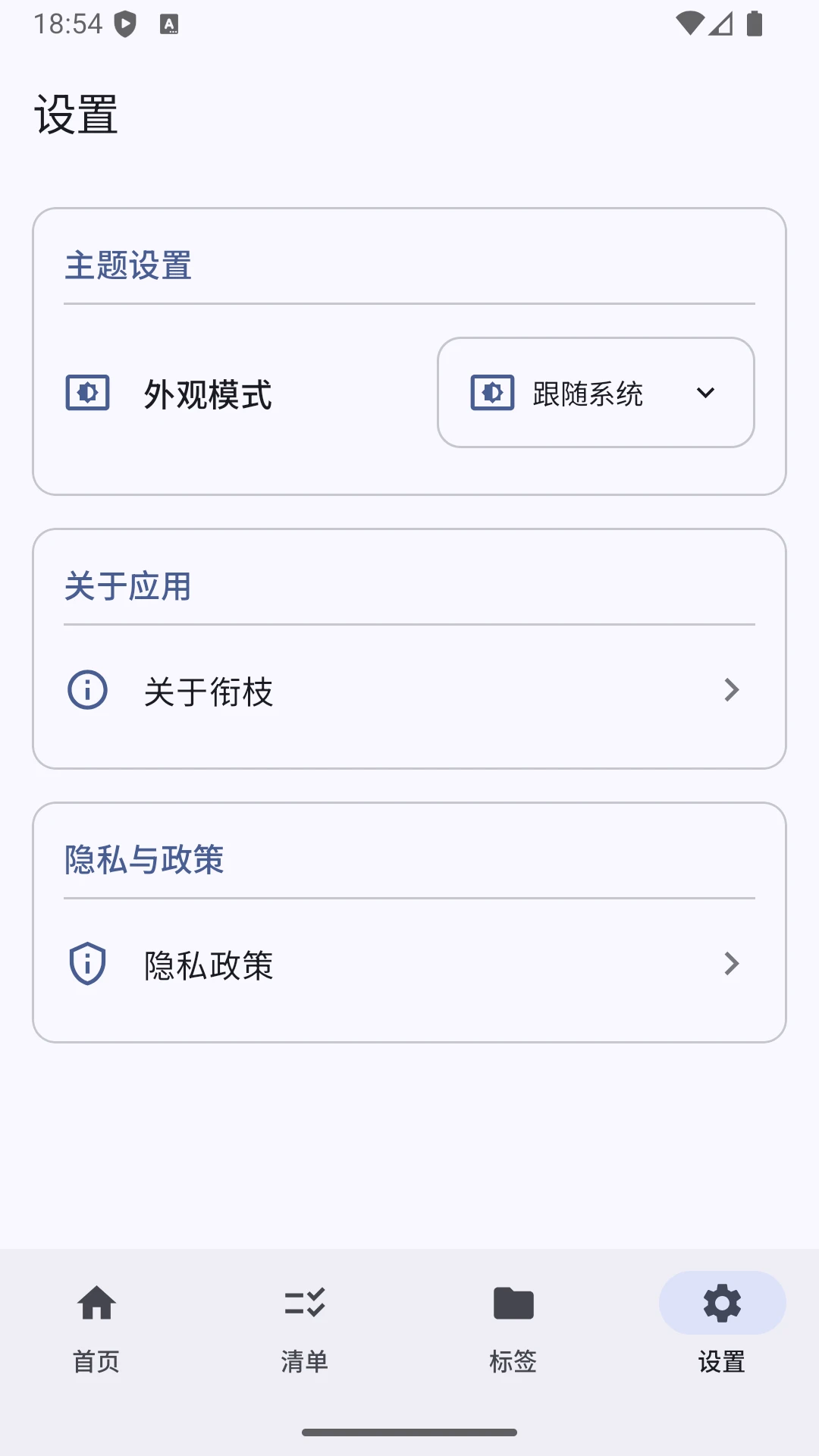Expand the 隐私政策 entry via its chevron
This screenshot has height=1456, width=819.
(730, 963)
